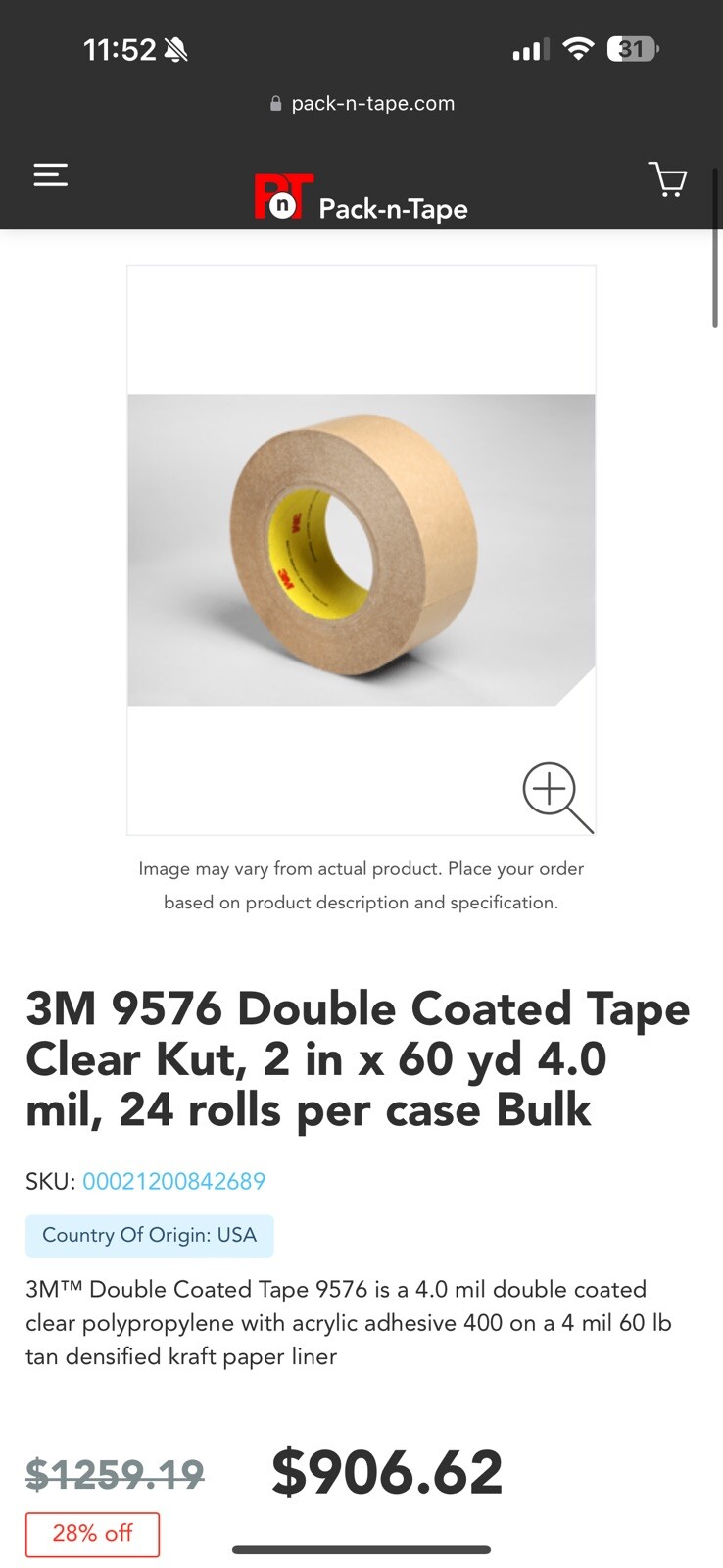The width and height of the screenshot is (723, 1568).
Task: Open the 3M tape product photo
Action: (361, 549)
